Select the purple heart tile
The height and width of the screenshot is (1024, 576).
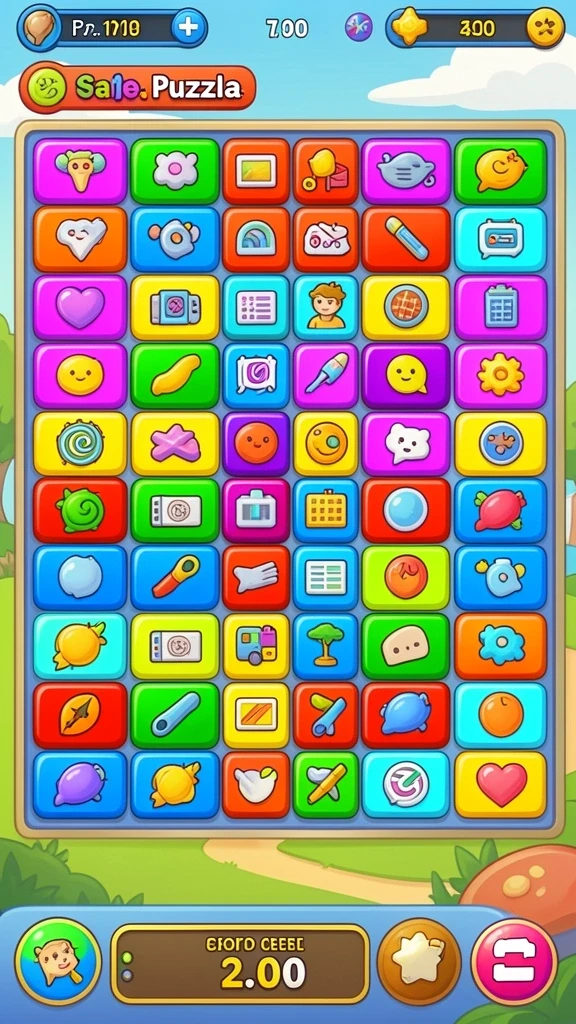point(80,307)
